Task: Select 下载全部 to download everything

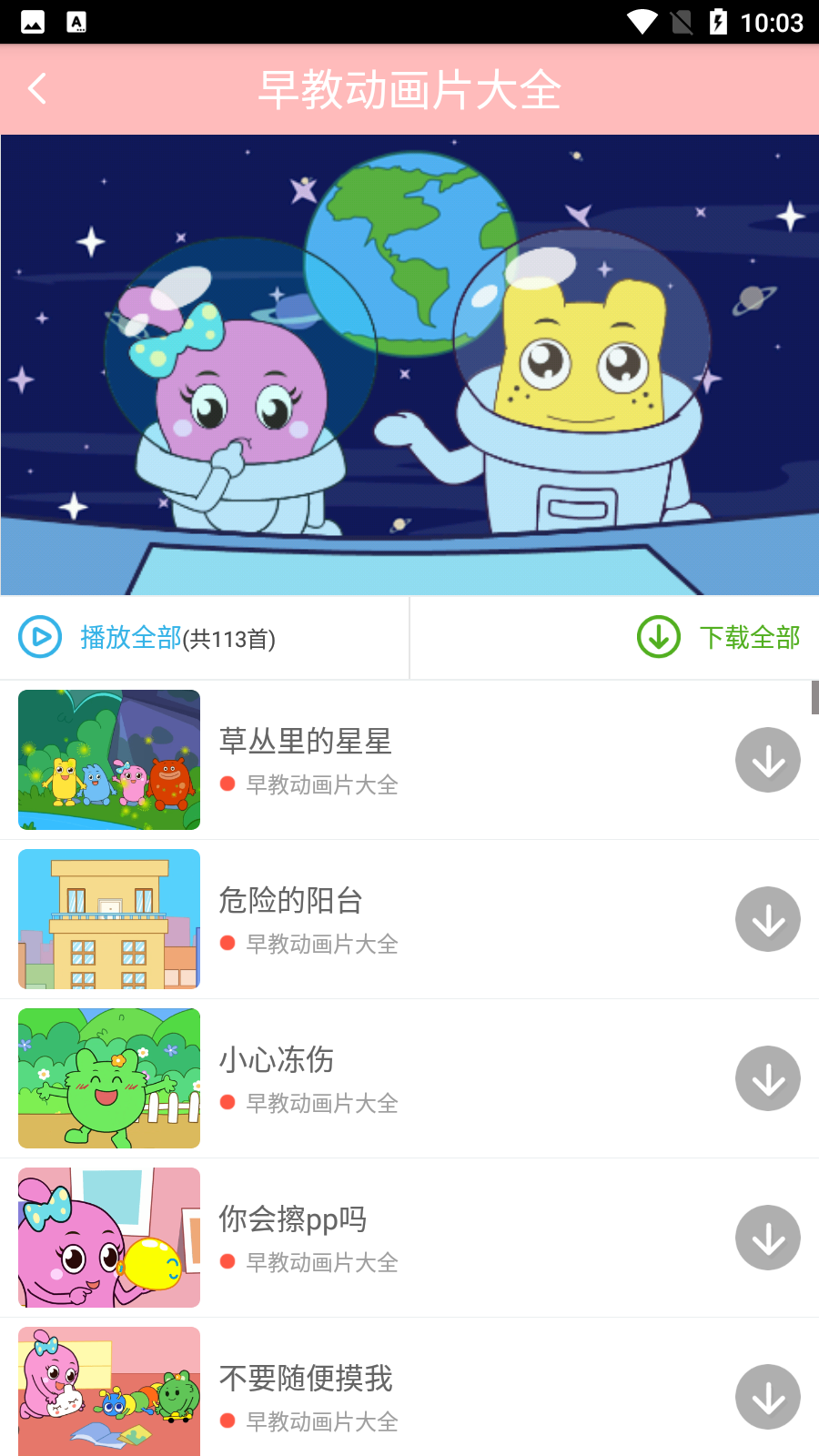Action: tap(749, 637)
